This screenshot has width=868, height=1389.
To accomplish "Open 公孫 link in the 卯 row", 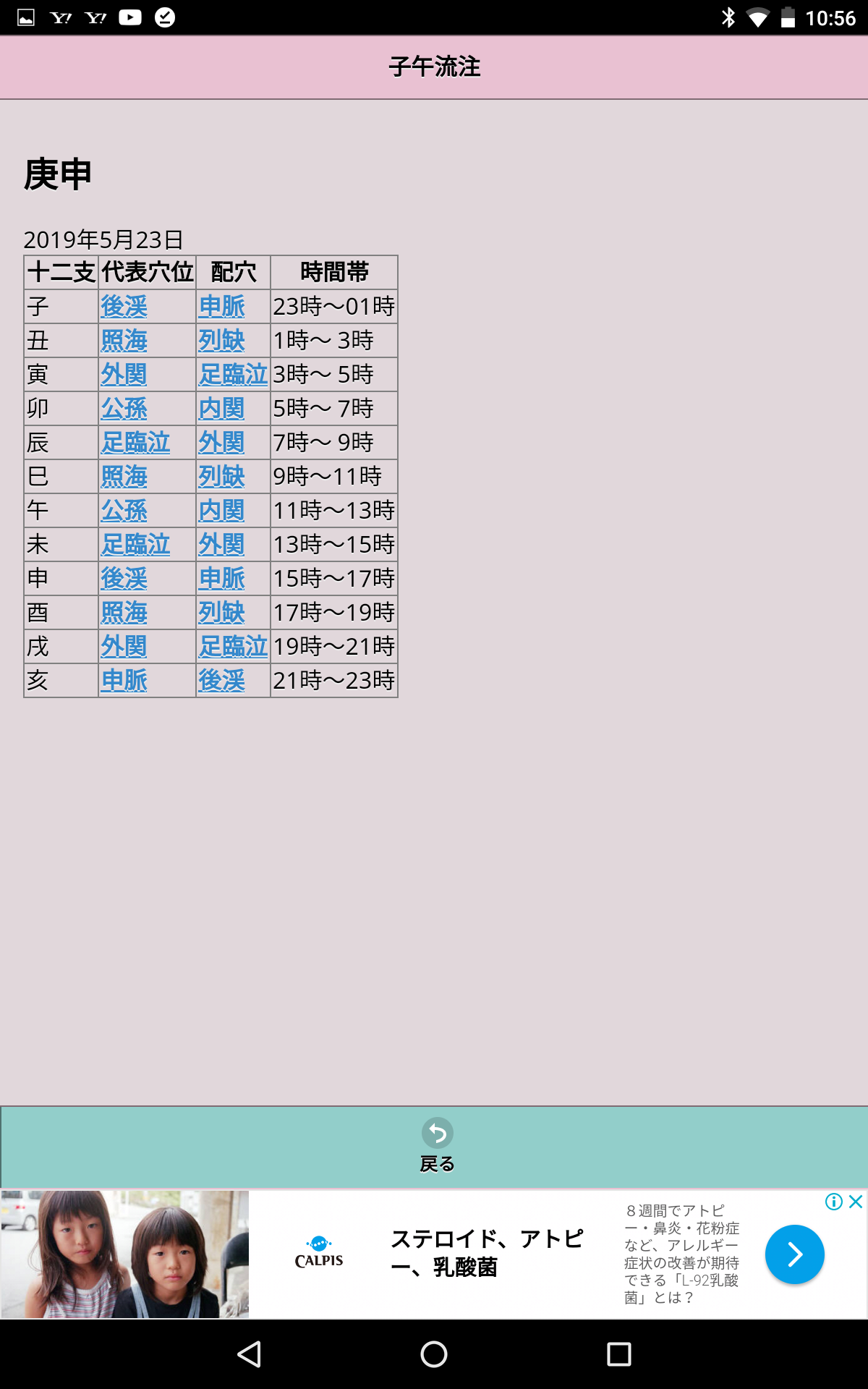I will click(124, 409).
